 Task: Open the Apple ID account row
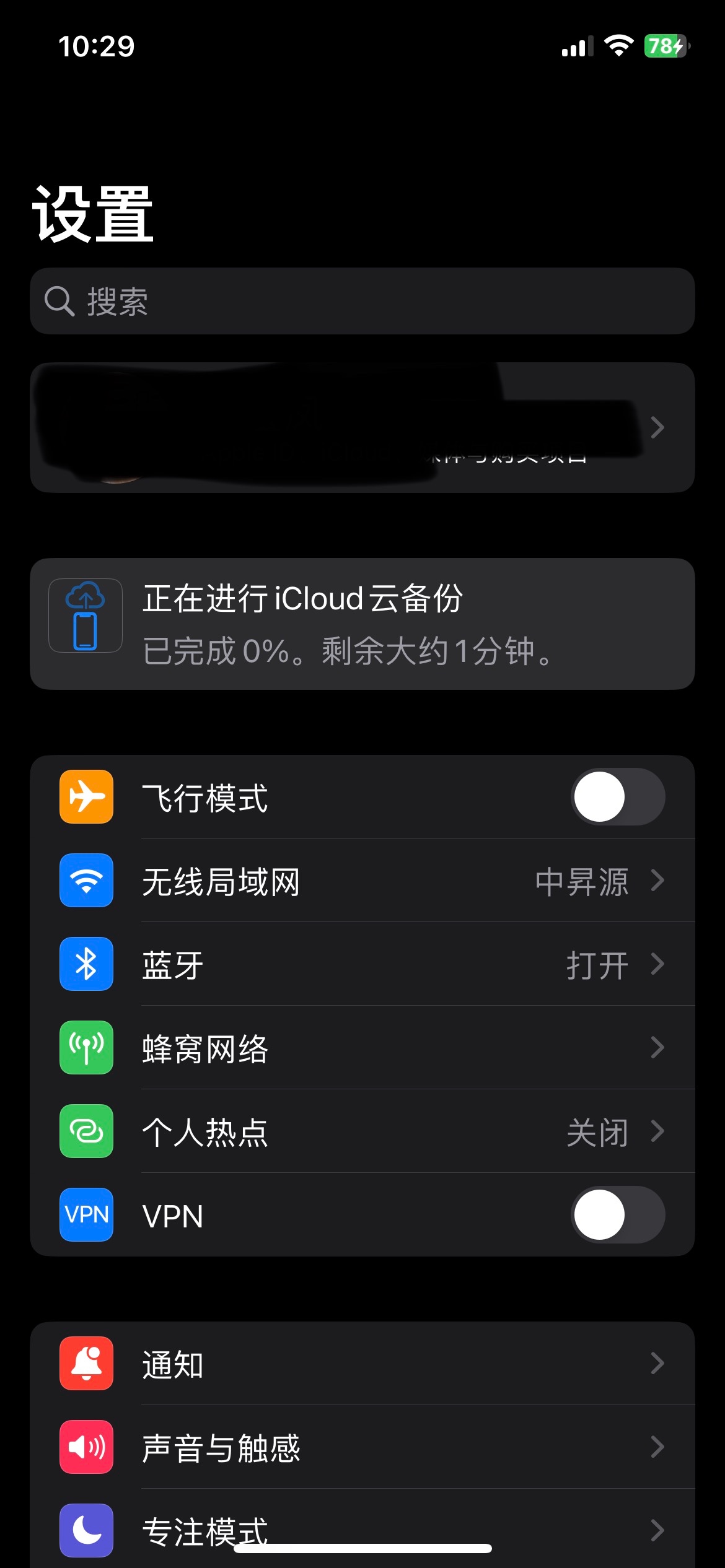pos(362,428)
